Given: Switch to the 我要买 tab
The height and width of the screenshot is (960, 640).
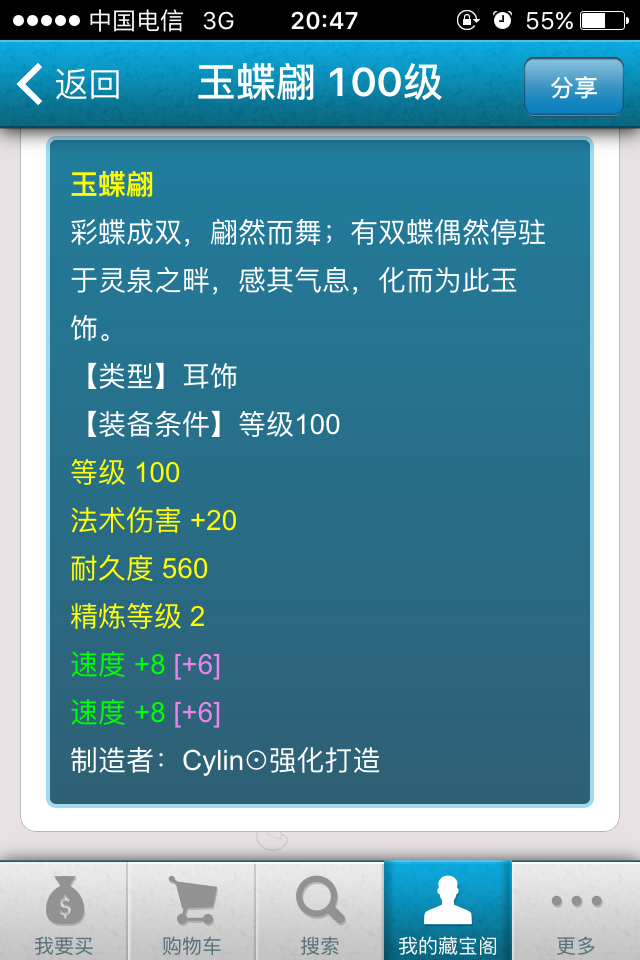Looking at the screenshot, I should coord(64,912).
